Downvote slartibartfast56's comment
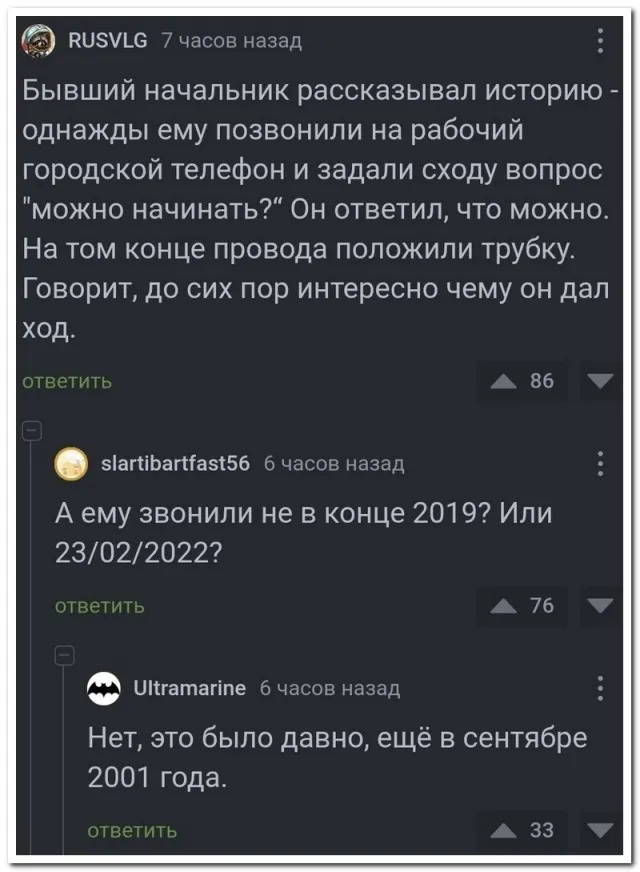 pyautogui.click(x=599, y=606)
